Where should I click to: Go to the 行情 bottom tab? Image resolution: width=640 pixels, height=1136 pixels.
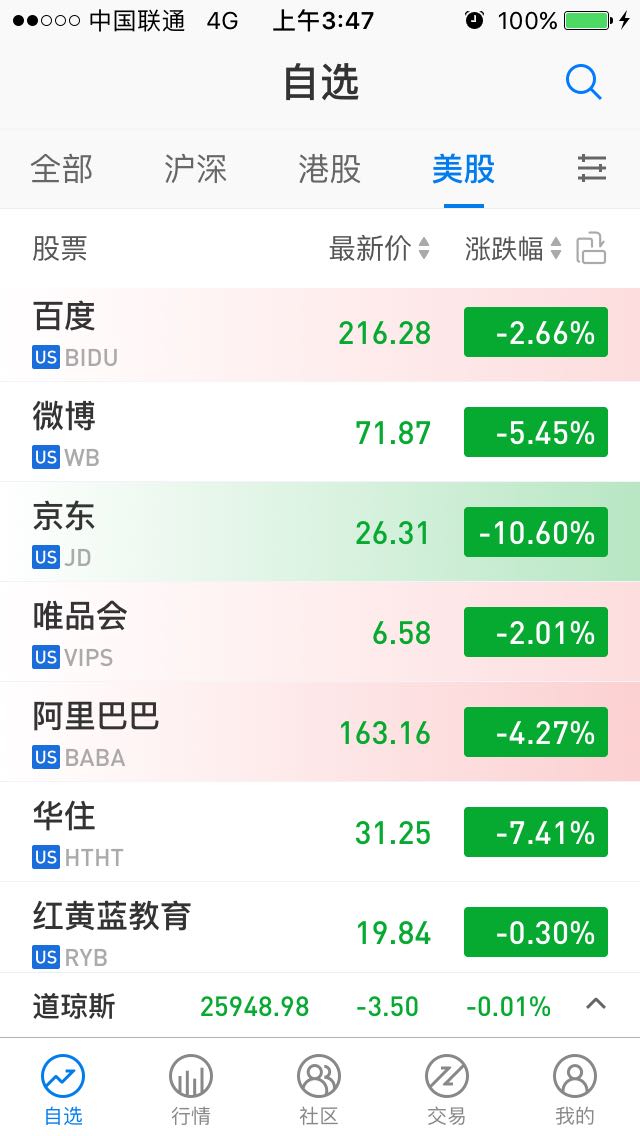[191, 1090]
